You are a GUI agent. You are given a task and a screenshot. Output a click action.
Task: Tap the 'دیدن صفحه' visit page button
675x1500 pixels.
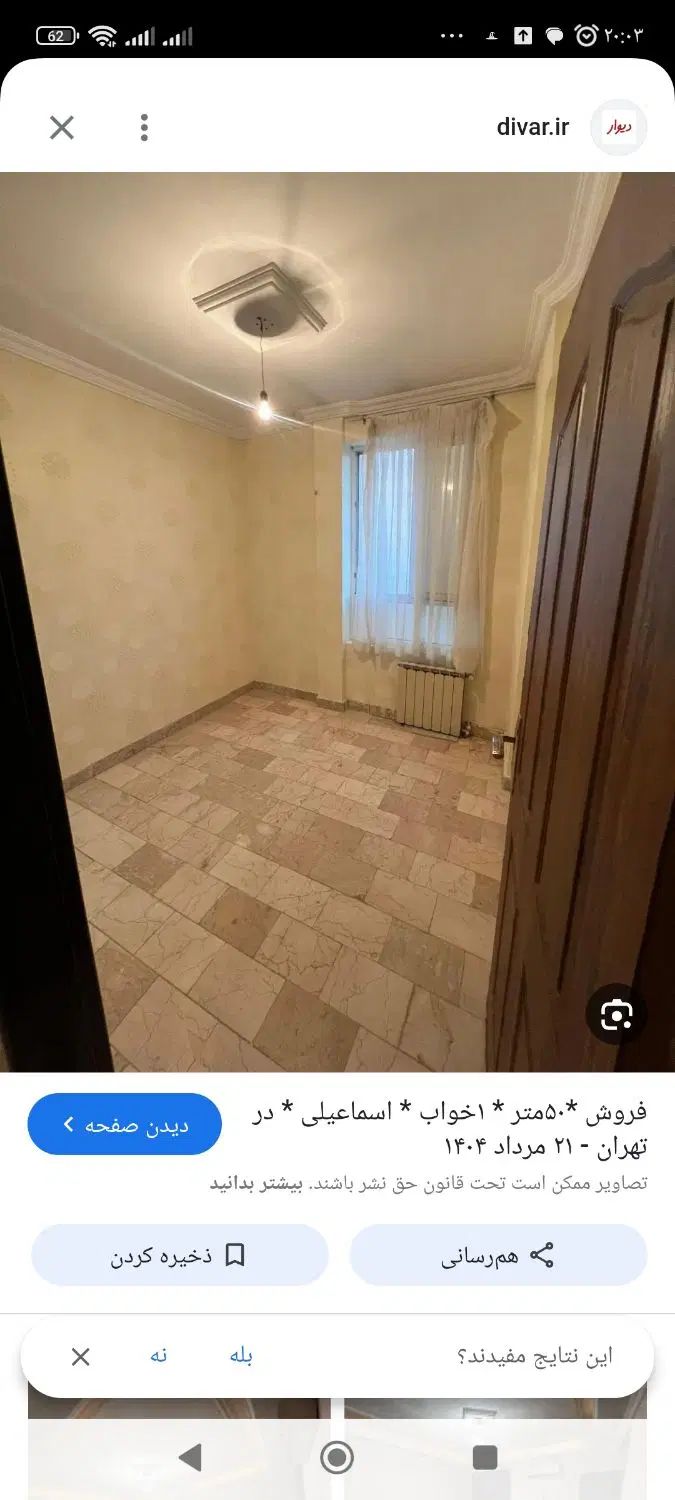[125, 1124]
